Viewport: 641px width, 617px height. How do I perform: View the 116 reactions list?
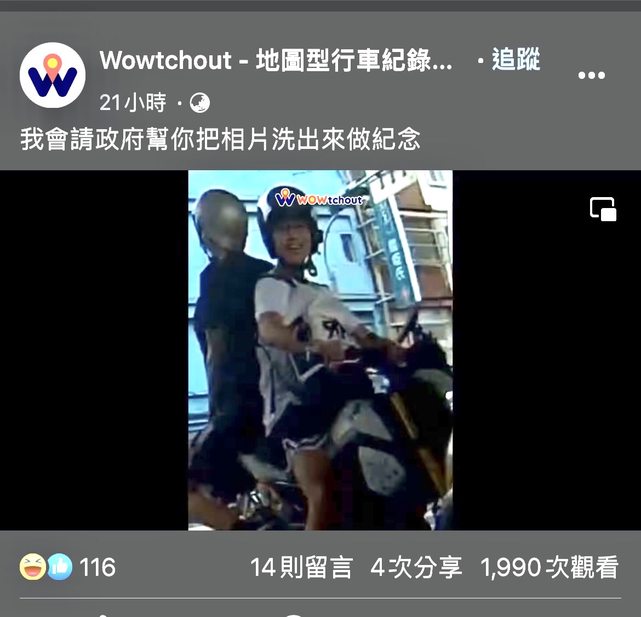coord(68,568)
